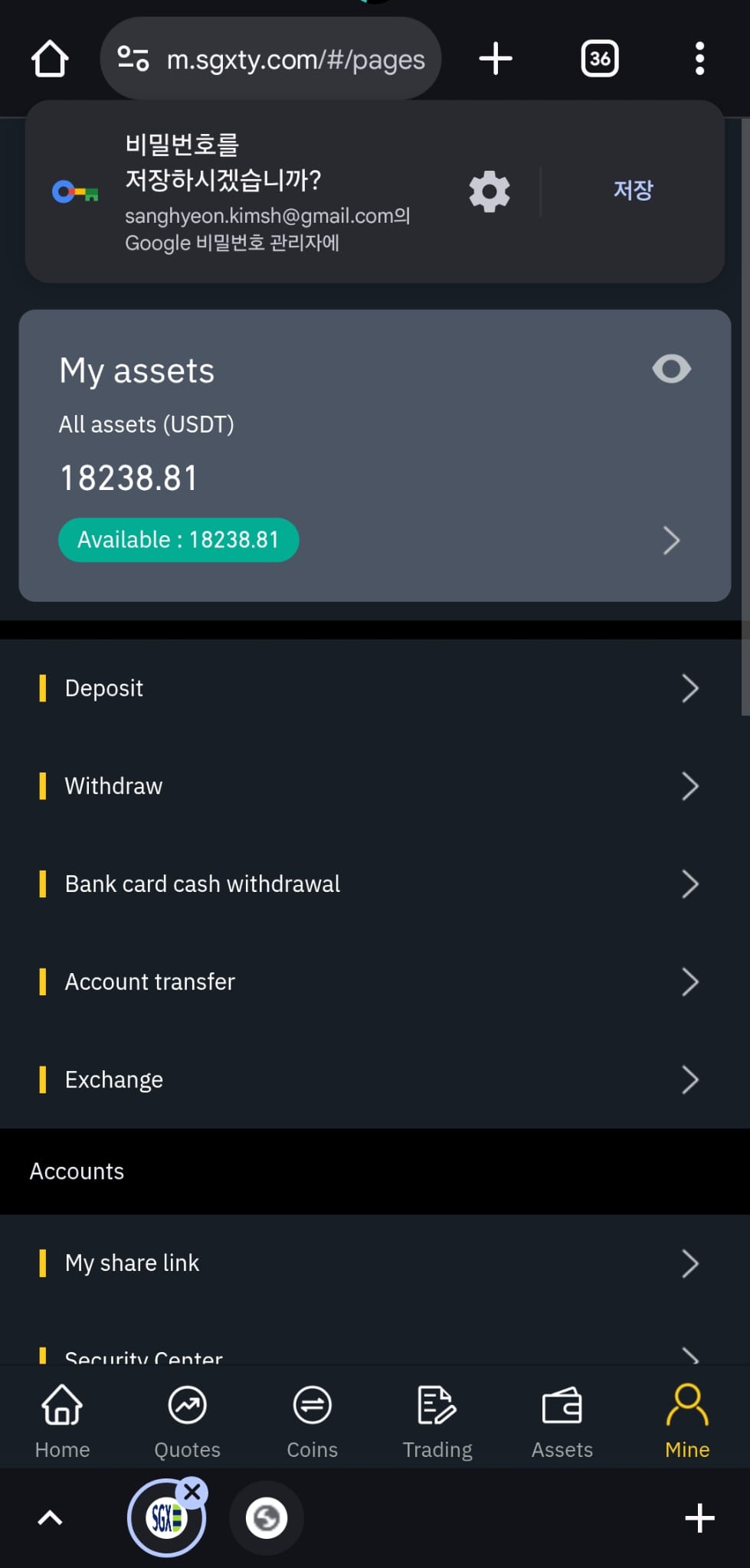
Task: Toggle asset balance visibility eye icon
Action: coord(671,369)
